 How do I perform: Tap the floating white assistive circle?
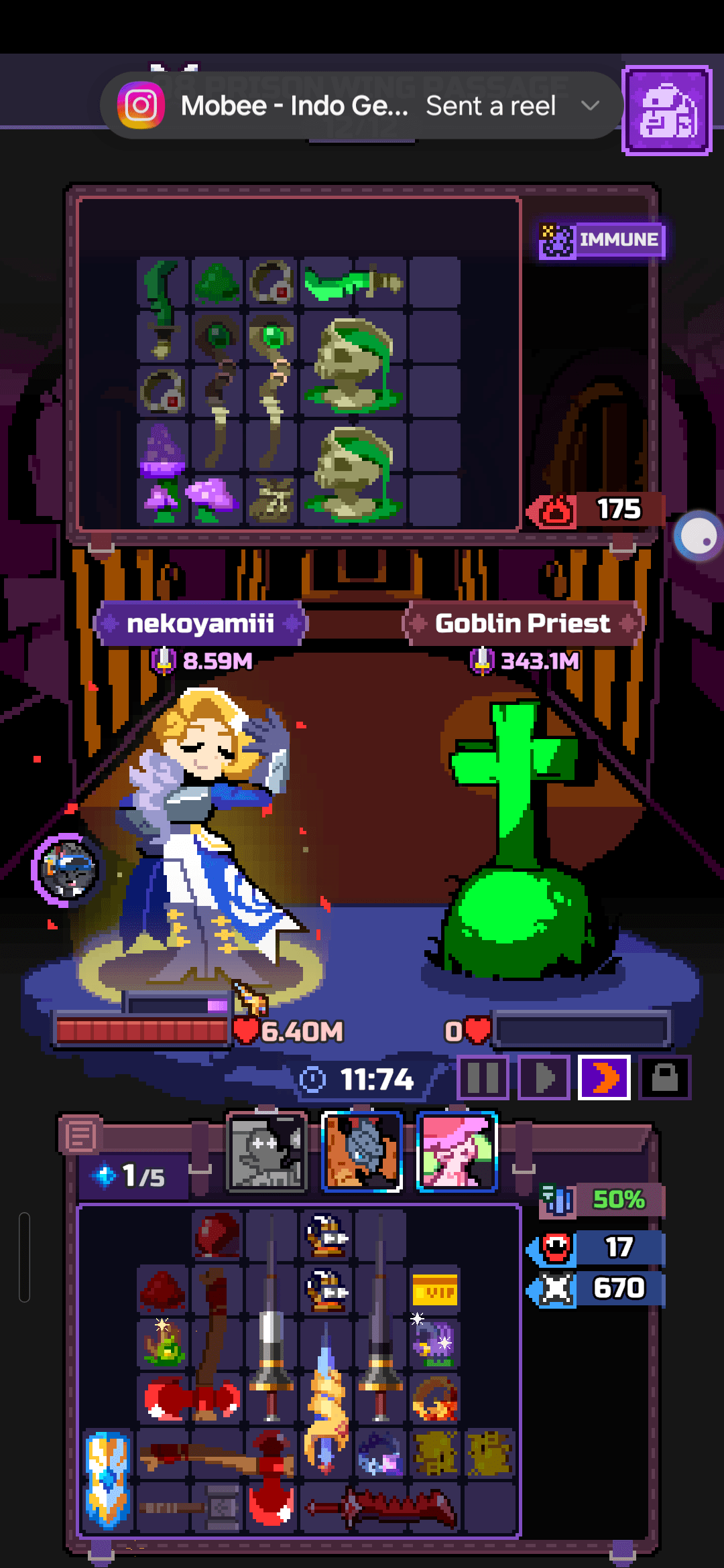698,537
